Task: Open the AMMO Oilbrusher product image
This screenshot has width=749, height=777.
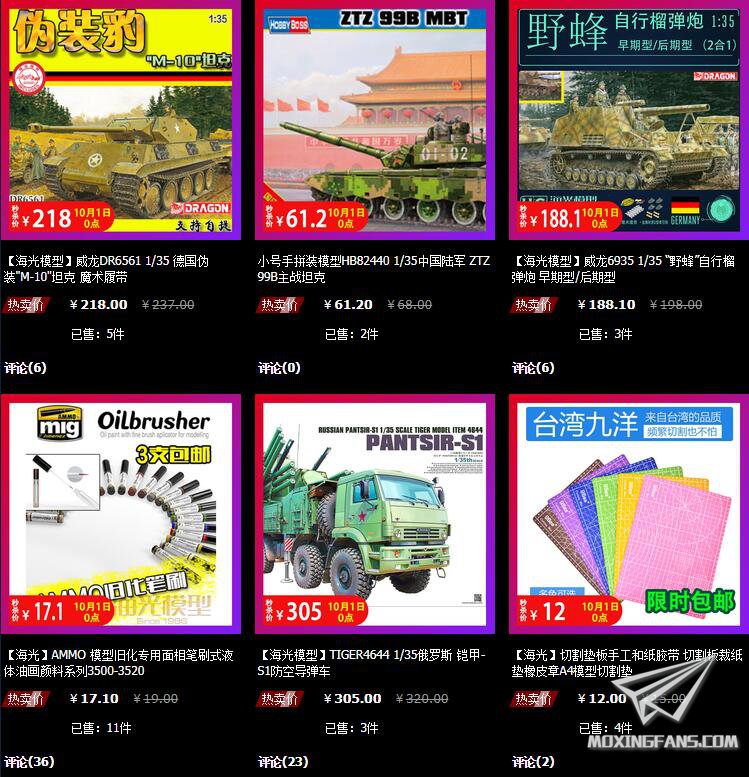Action: click(121, 513)
